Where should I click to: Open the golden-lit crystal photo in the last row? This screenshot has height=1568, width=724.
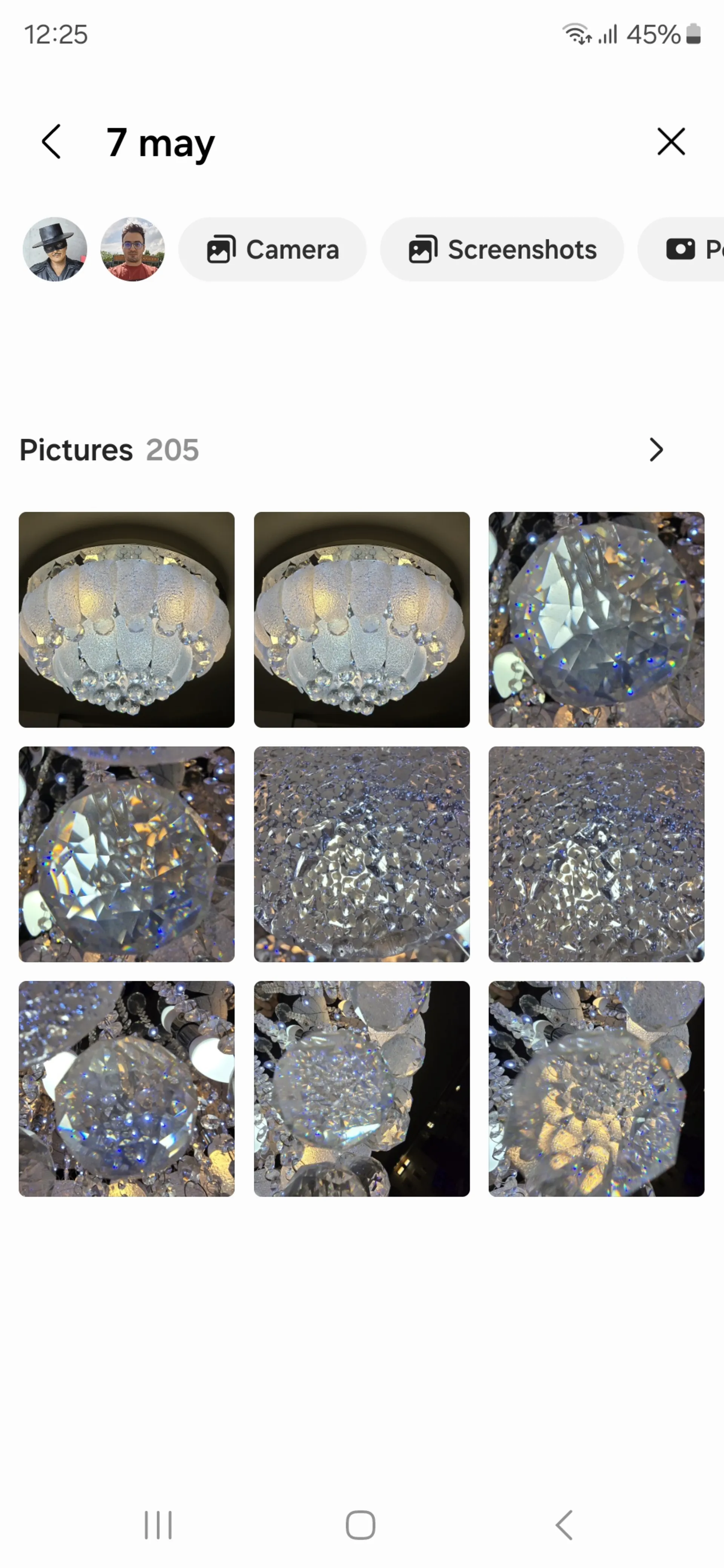[596, 1088]
